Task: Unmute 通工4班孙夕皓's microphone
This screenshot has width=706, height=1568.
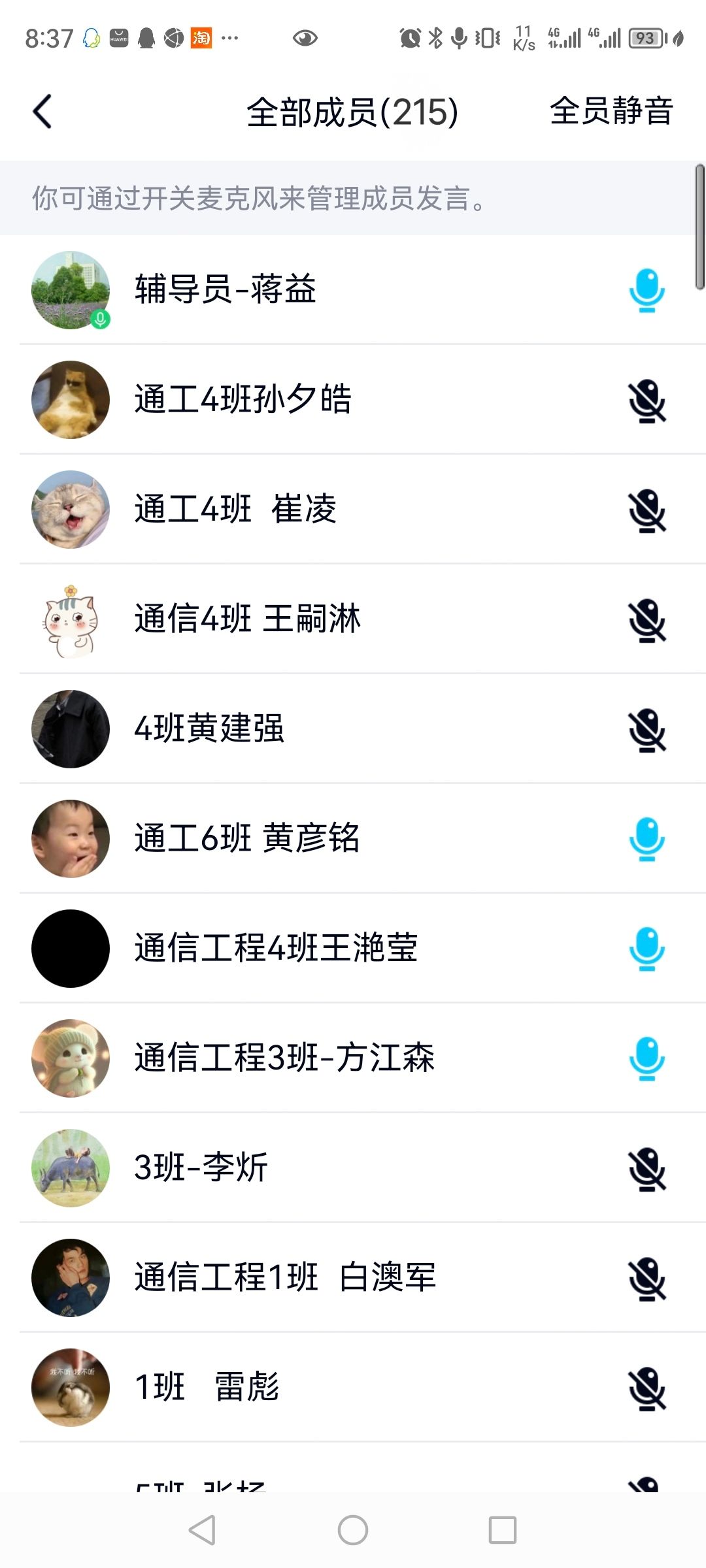Action: (x=647, y=400)
